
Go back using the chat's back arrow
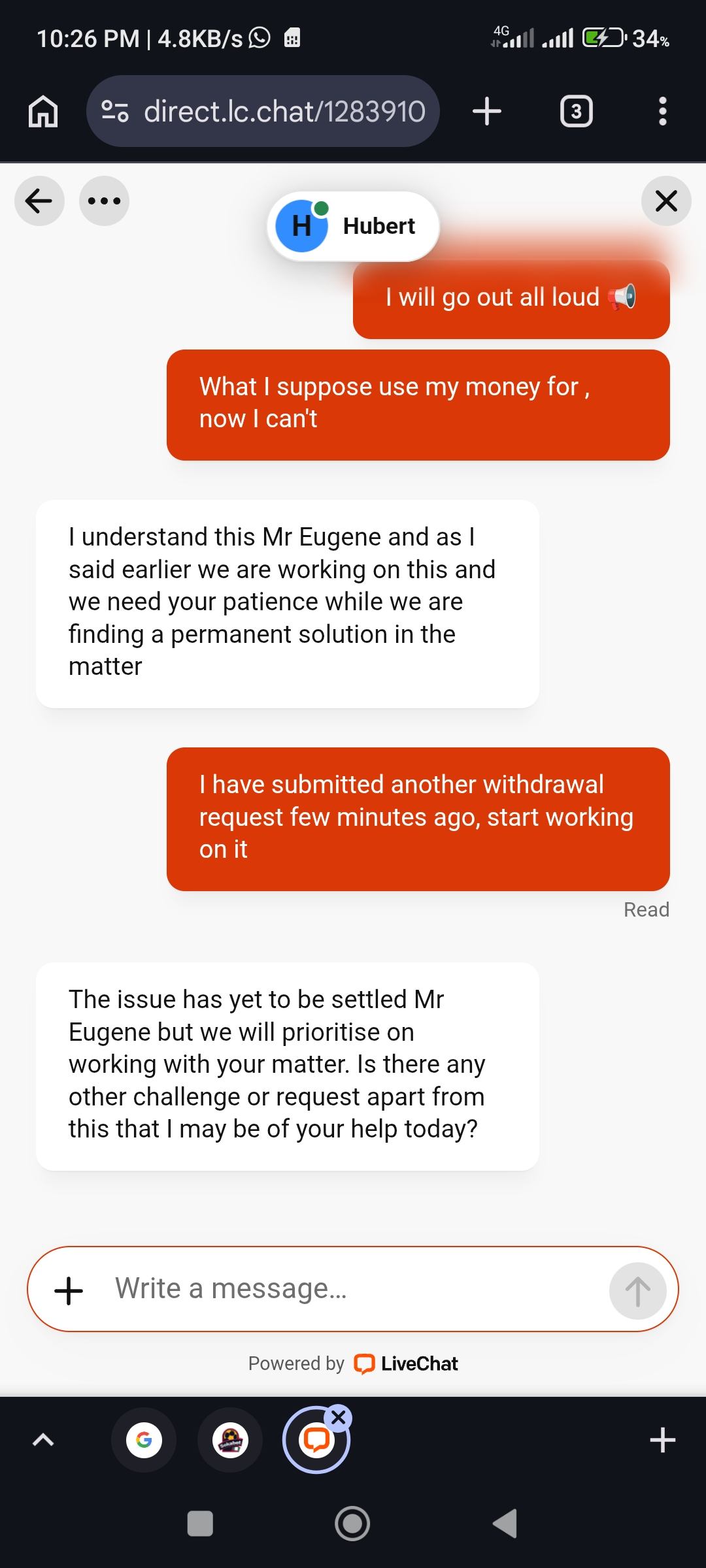pos(39,201)
